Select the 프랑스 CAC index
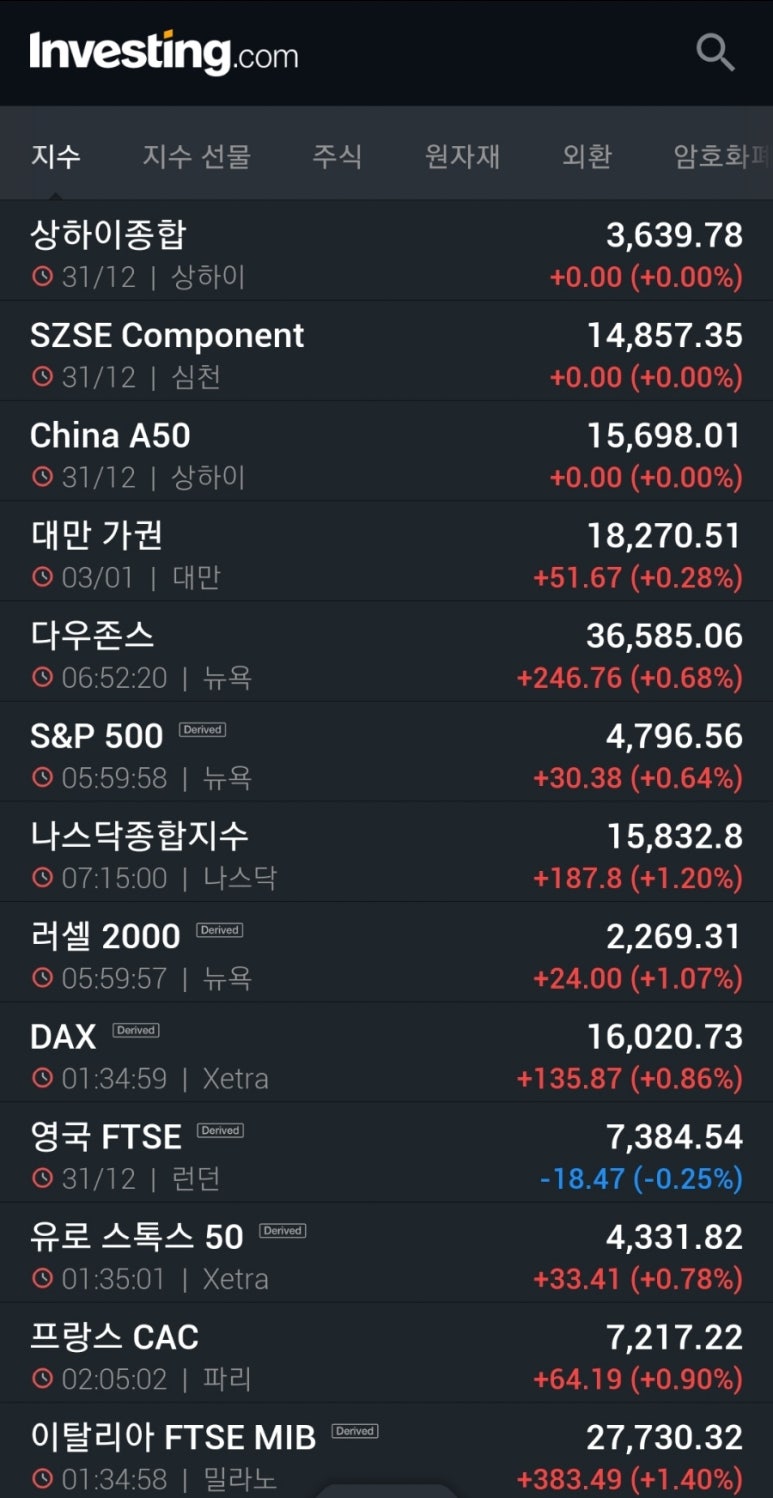 (x=386, y=1352)
